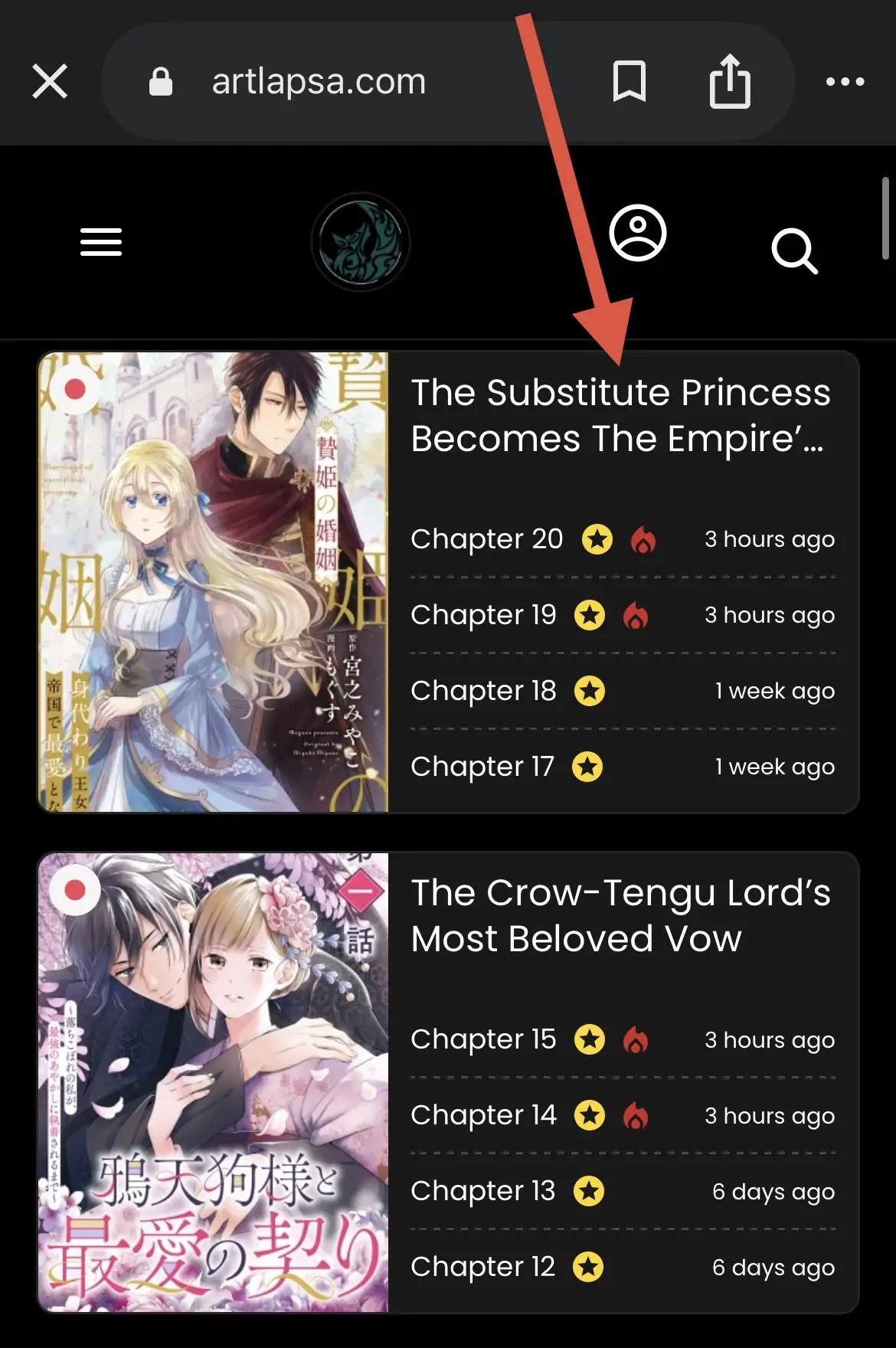
Task: Open the user account profile
Action: coord(637,233)
